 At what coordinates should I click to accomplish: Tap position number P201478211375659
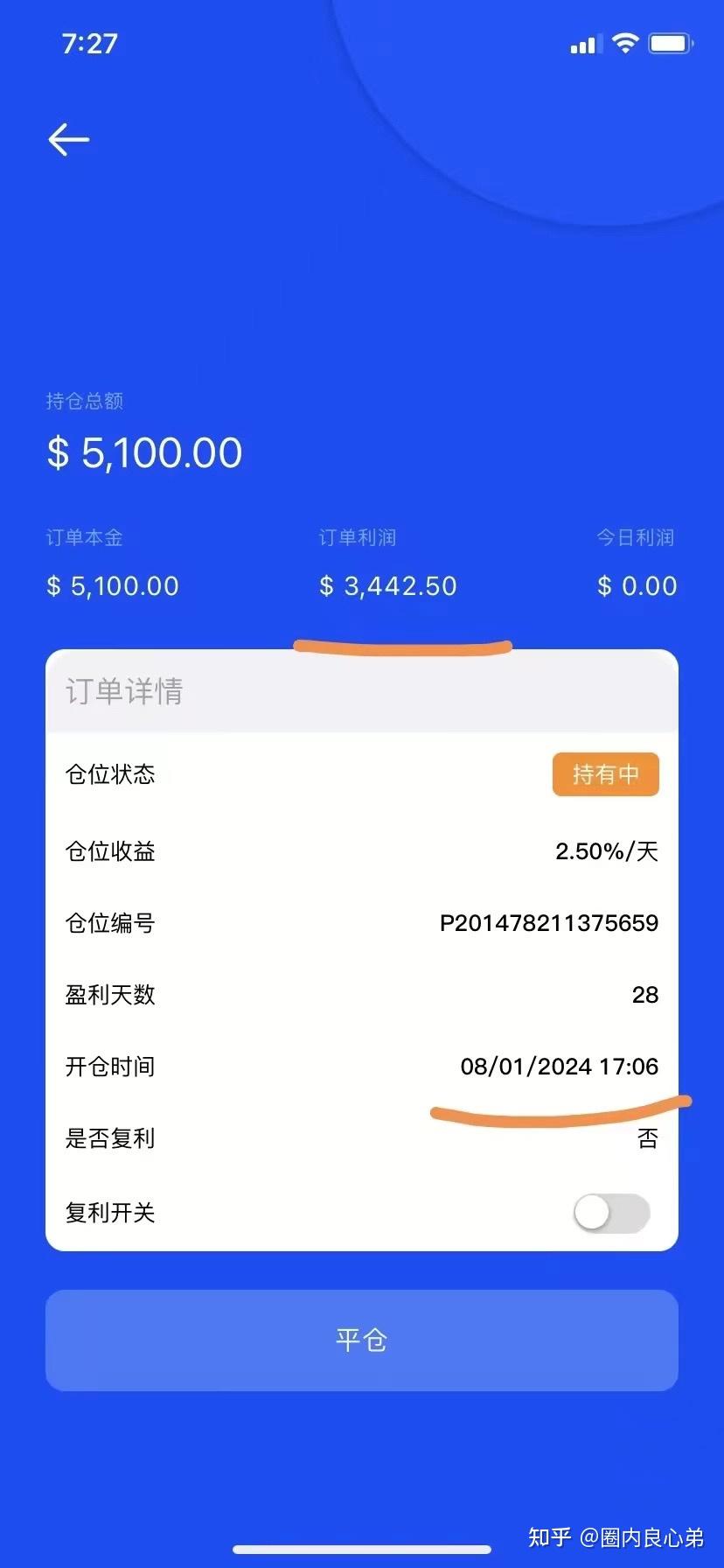pos(549,922)
